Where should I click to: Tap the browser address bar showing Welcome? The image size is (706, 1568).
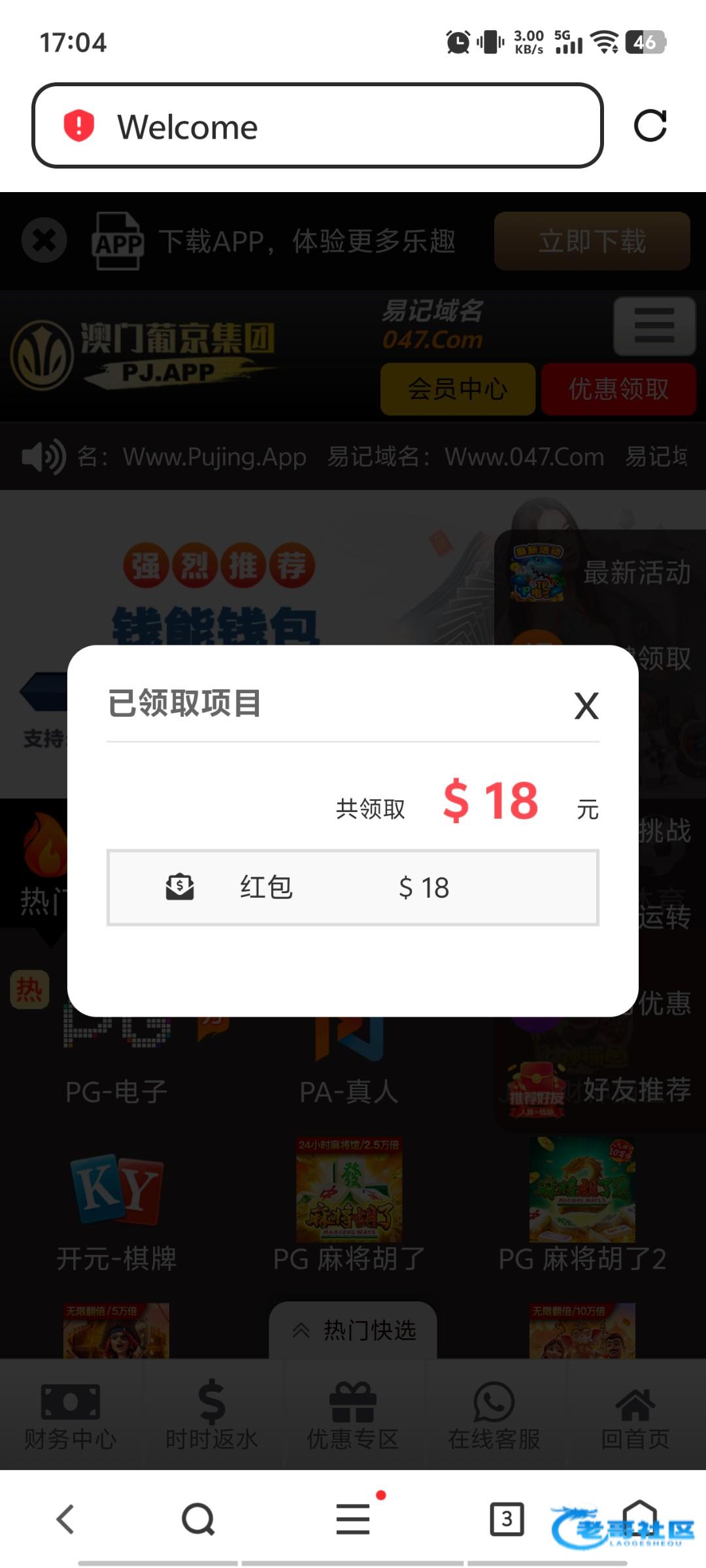click(x=318, y=125)
